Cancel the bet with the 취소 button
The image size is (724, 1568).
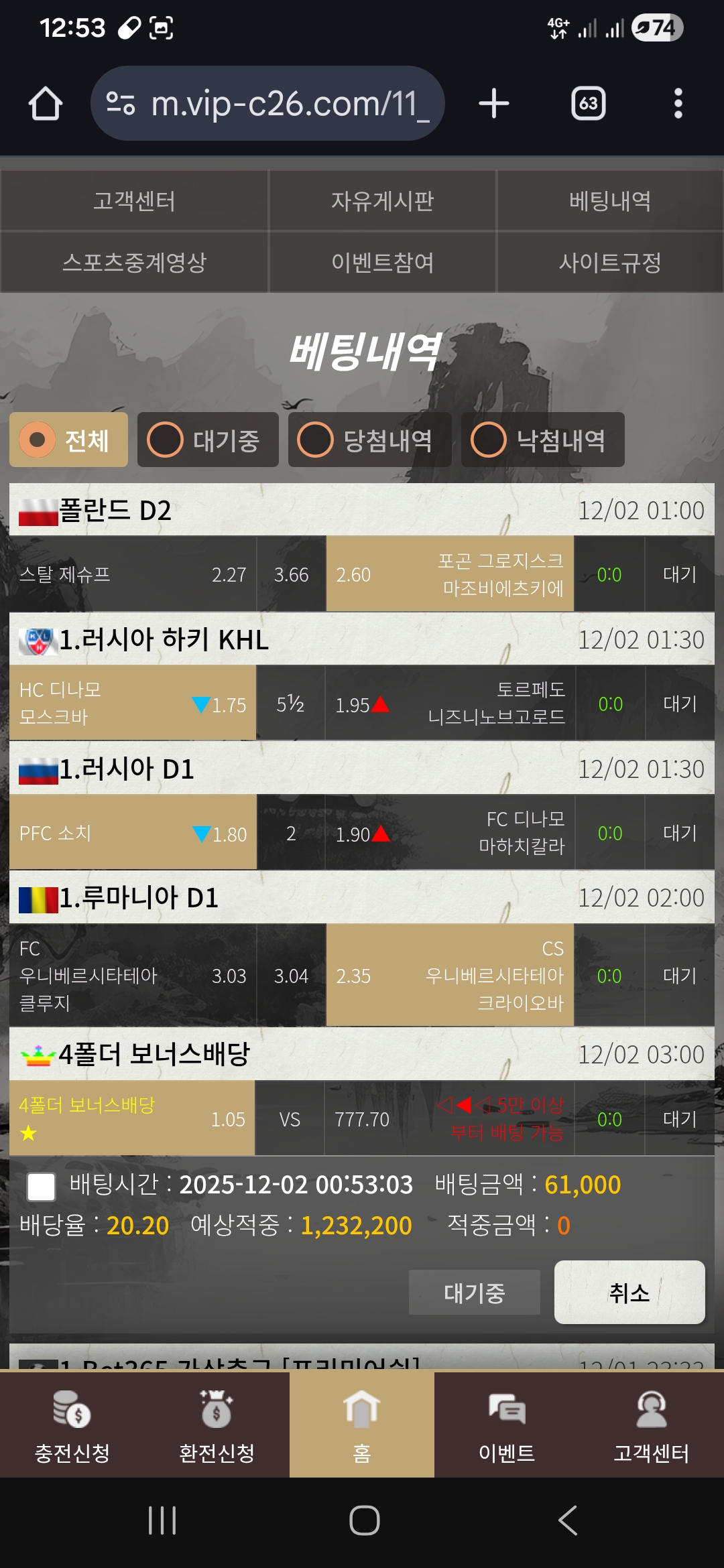click(629, 1293)
